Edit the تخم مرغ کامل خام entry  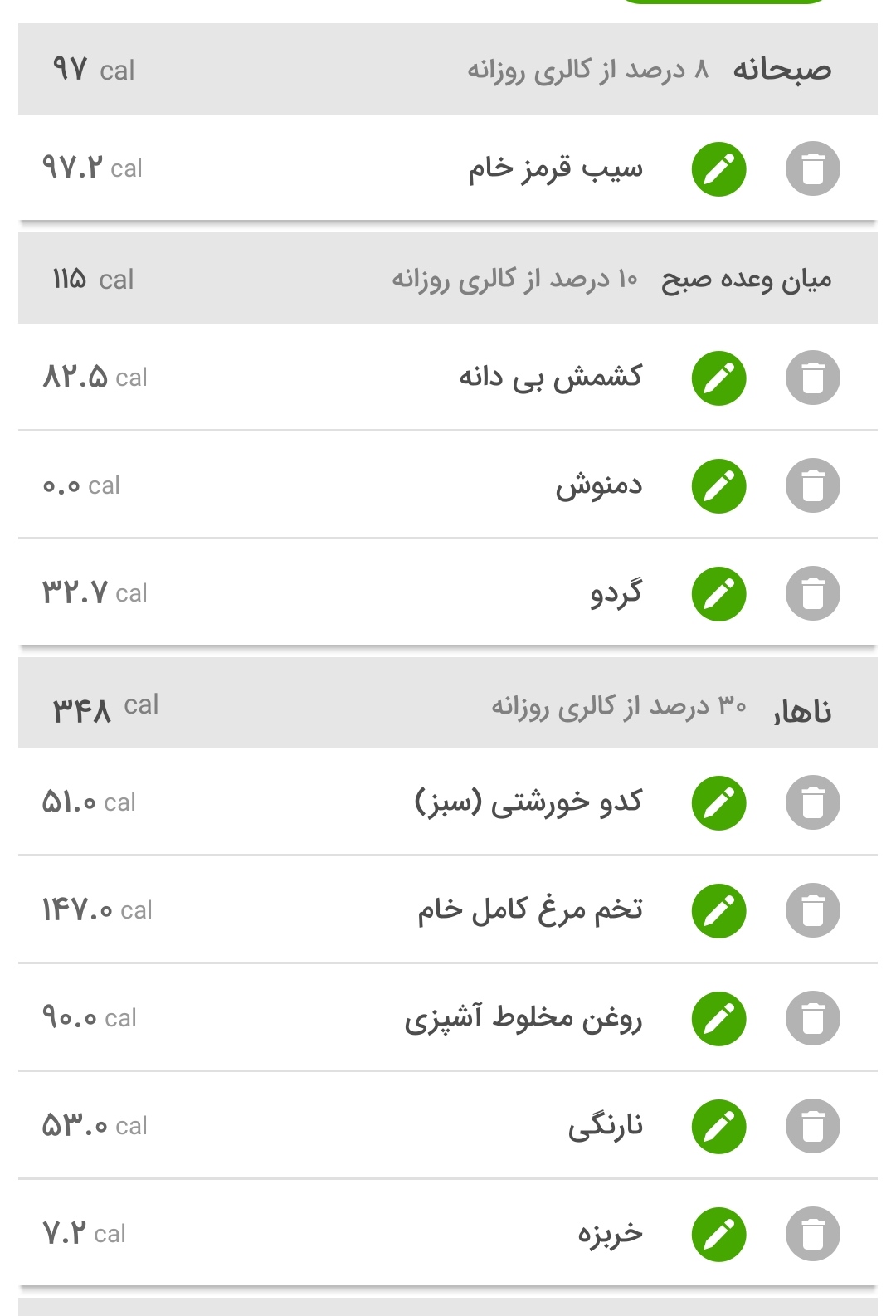click(x=718, y=911)
